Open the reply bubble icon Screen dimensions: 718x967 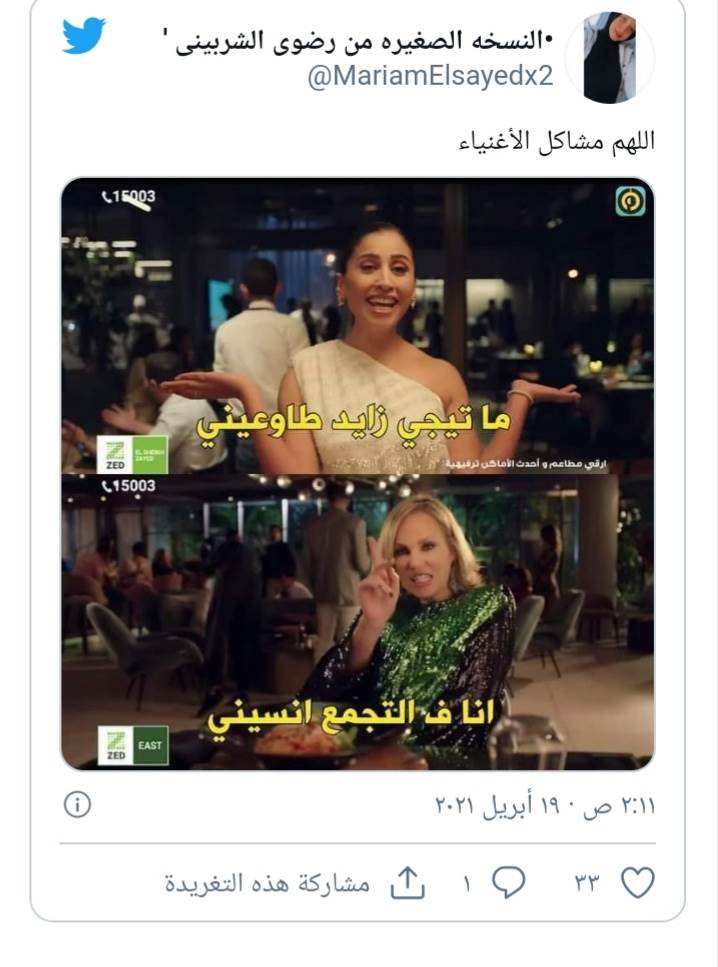point(509,882)
